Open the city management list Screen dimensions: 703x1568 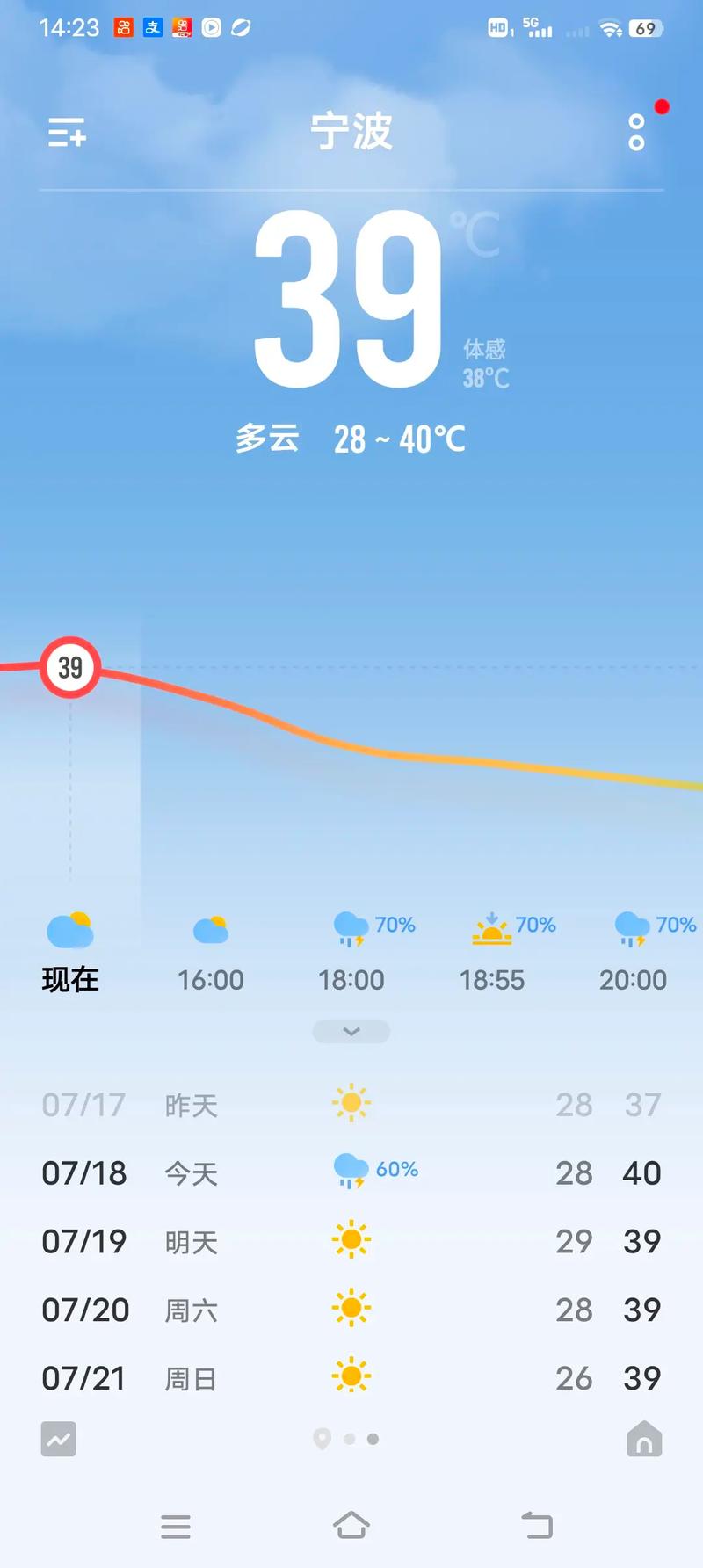[x=66, y=134]
